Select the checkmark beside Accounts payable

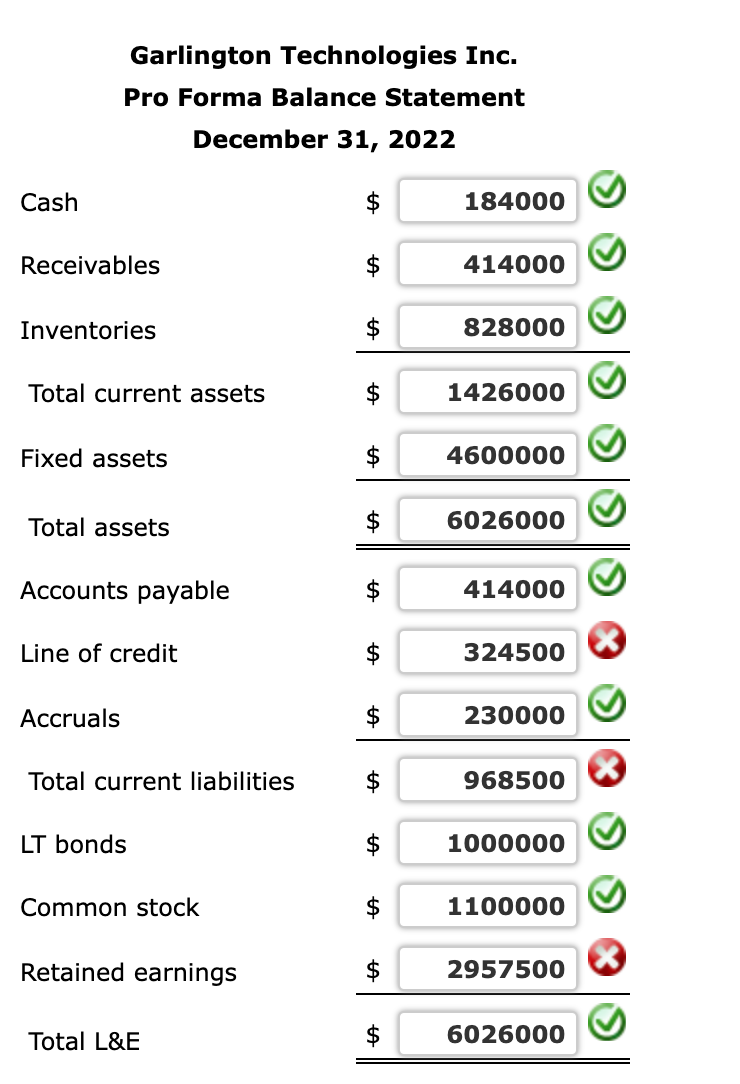point(606,577)
